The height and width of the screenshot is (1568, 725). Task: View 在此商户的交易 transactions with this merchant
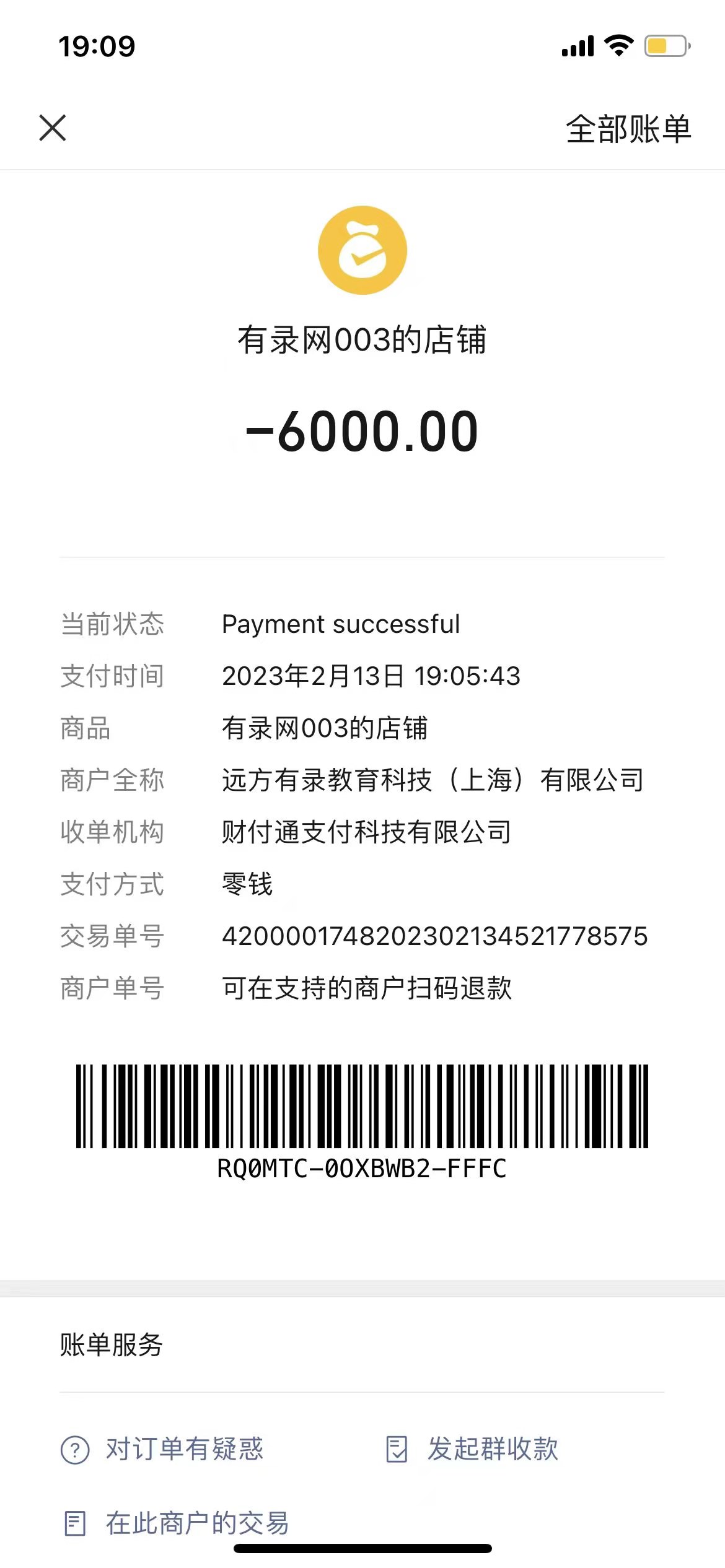pyautogui.click(x=177, y=1523)
